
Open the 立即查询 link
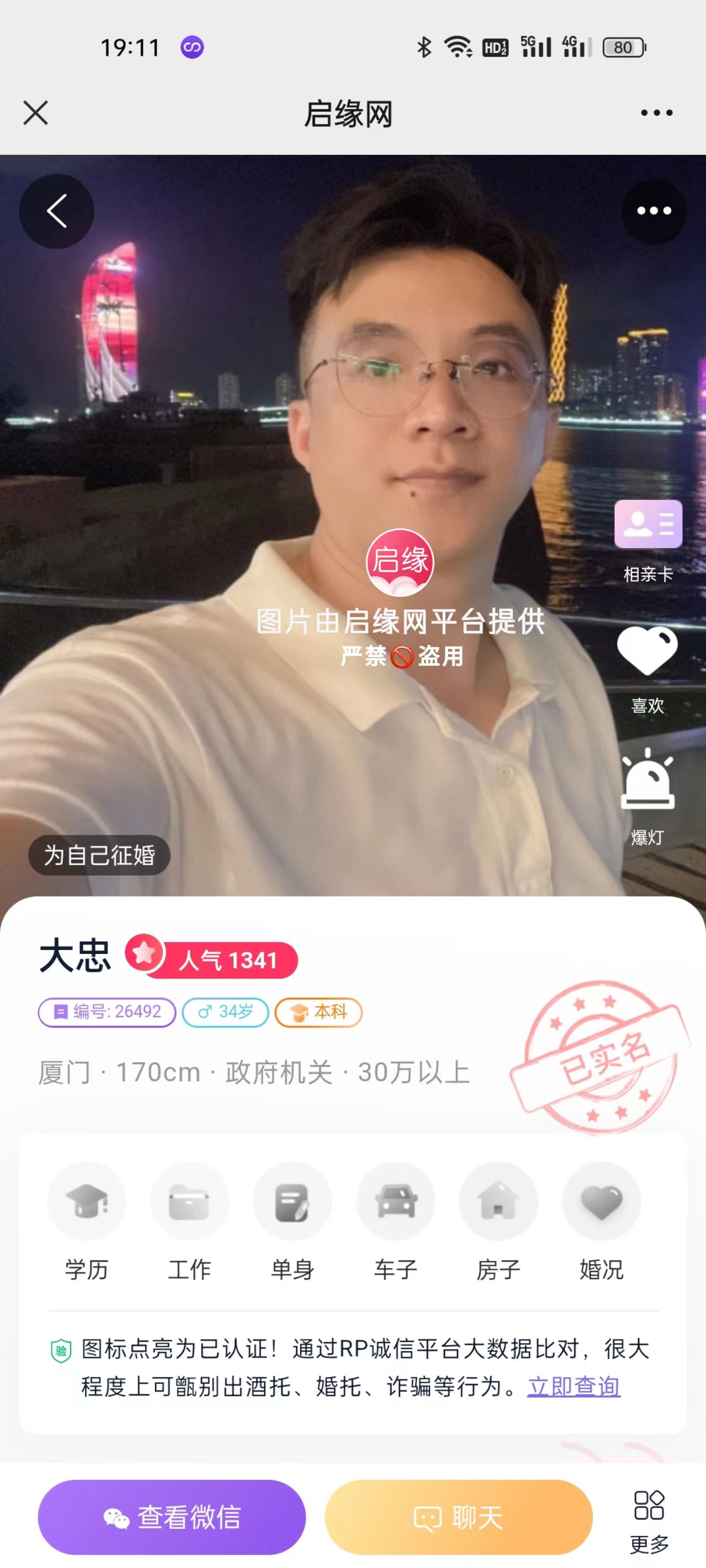[x=573, y=1387]
